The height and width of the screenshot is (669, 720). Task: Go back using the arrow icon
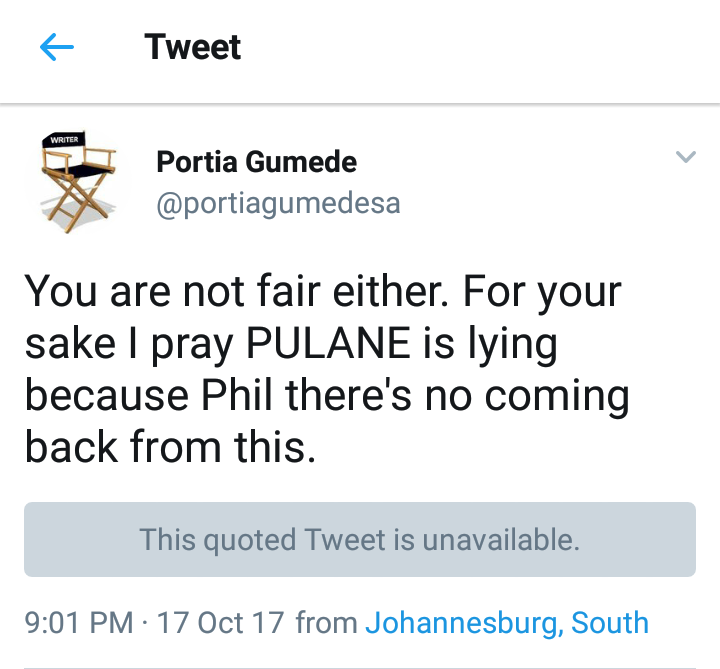tap(57, 47)
